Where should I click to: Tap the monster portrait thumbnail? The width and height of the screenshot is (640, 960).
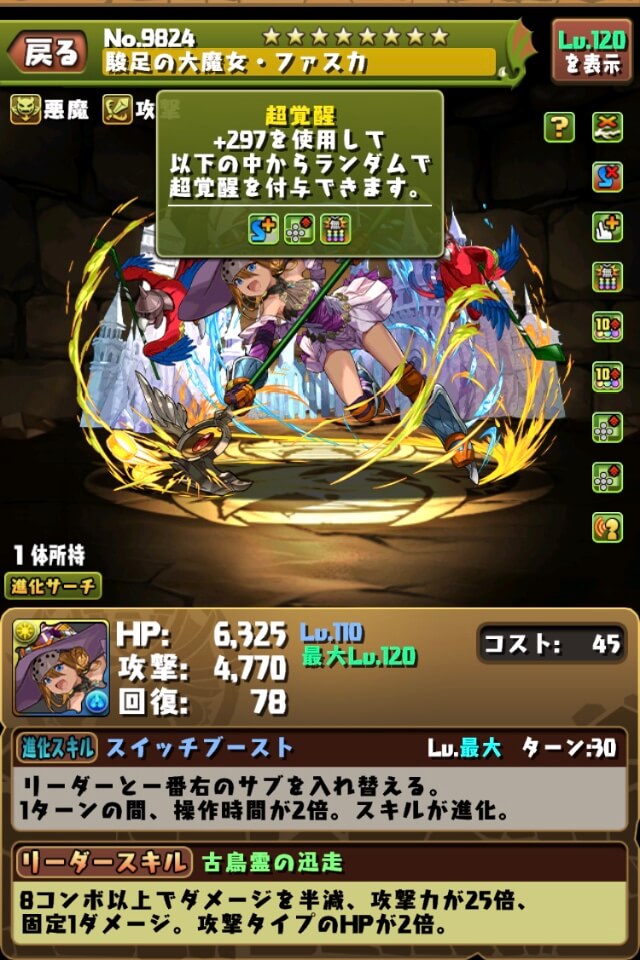[61, 668]
